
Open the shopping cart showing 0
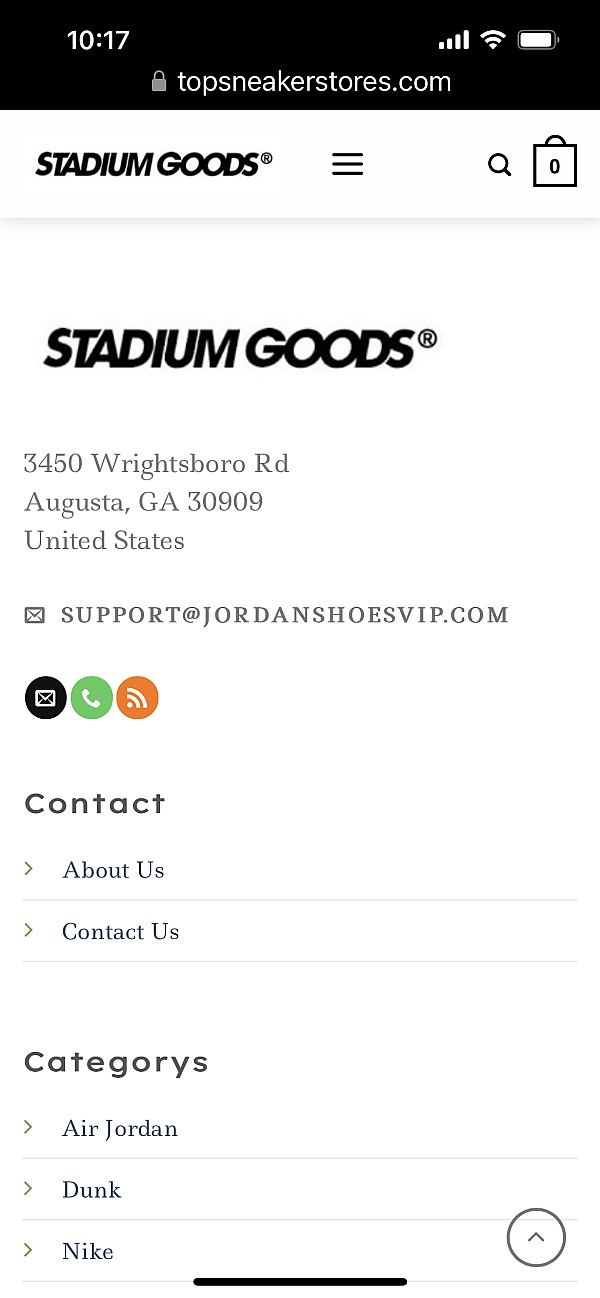point(555,162)
